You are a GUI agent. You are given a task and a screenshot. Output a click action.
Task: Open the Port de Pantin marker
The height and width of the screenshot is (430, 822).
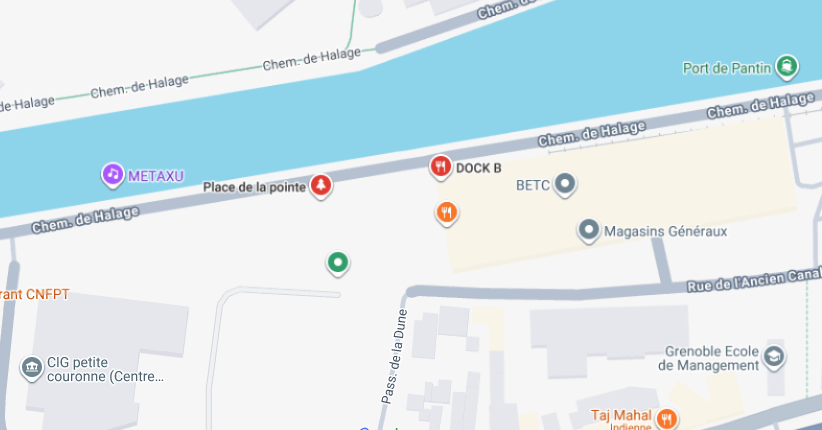tap(788, 67)
